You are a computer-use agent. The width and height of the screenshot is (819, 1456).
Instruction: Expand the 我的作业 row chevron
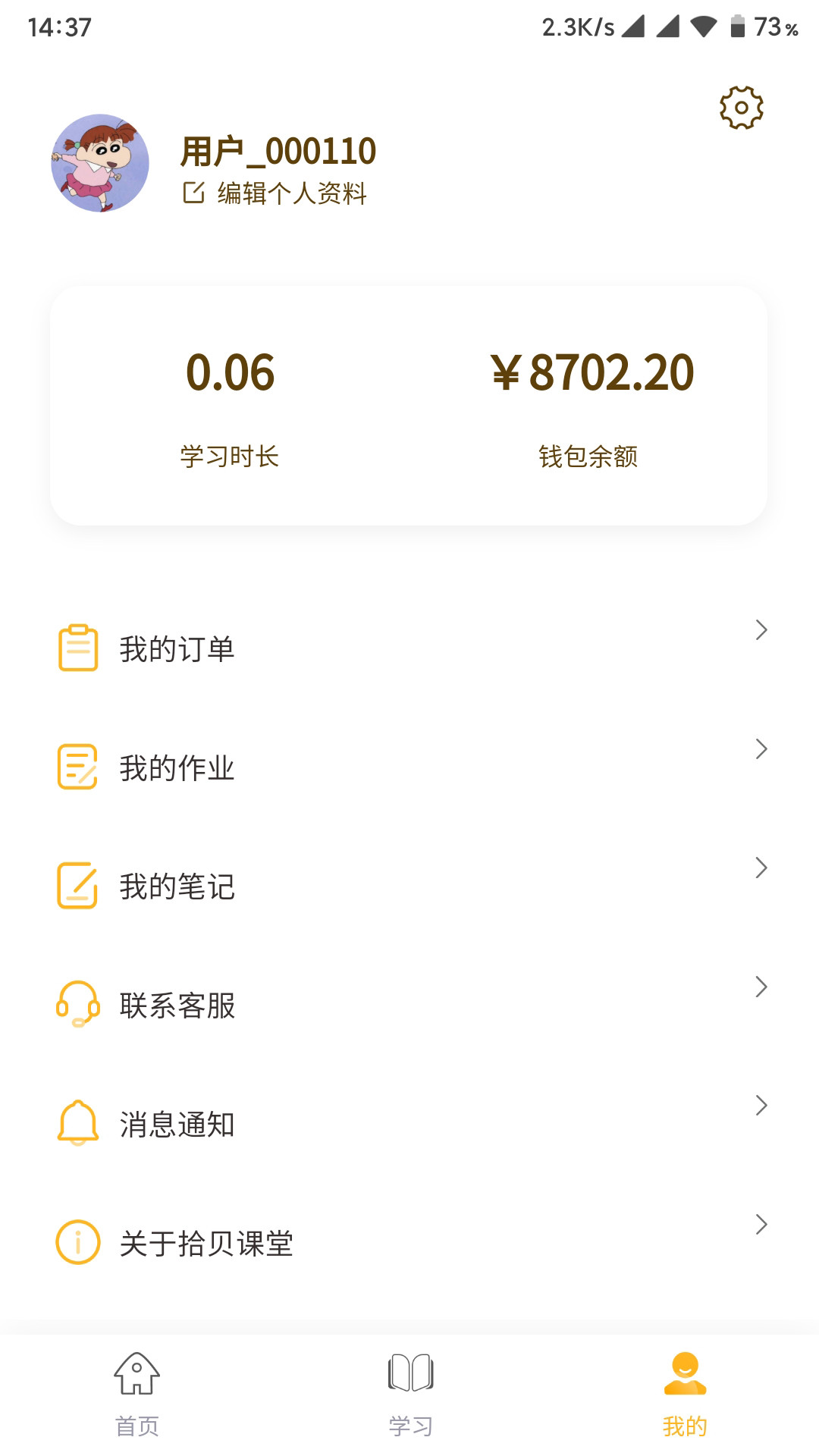click(761, 749)
